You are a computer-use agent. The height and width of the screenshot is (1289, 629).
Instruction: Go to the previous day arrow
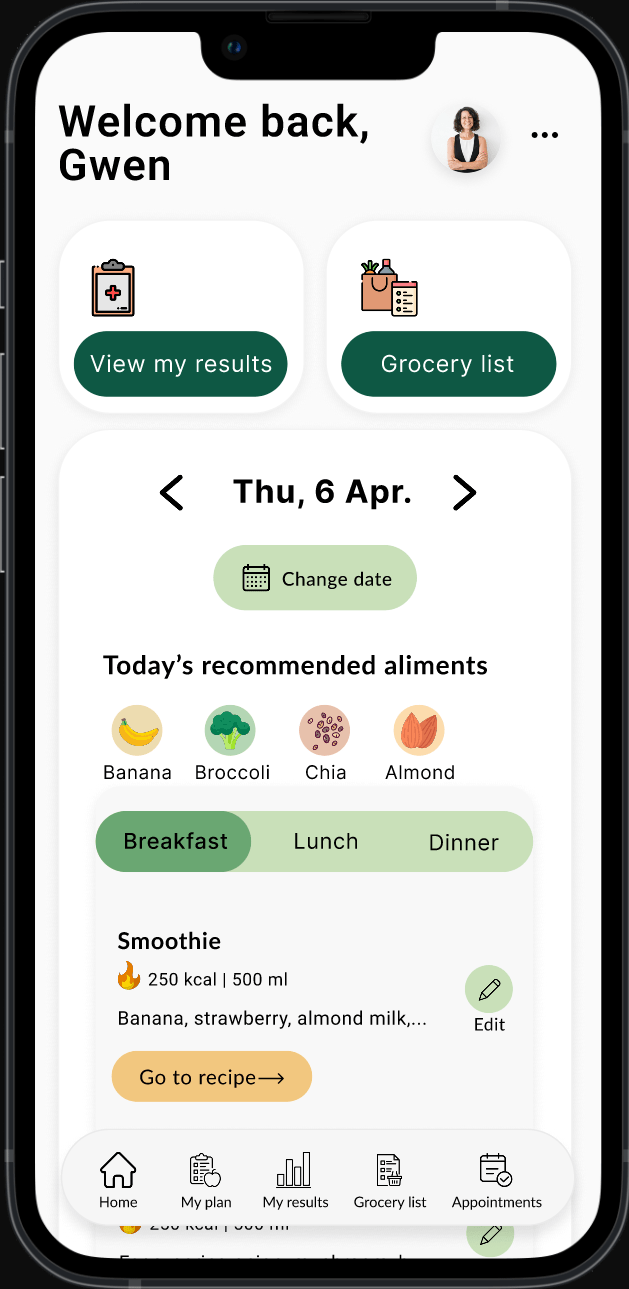click(x=172, y=493)
